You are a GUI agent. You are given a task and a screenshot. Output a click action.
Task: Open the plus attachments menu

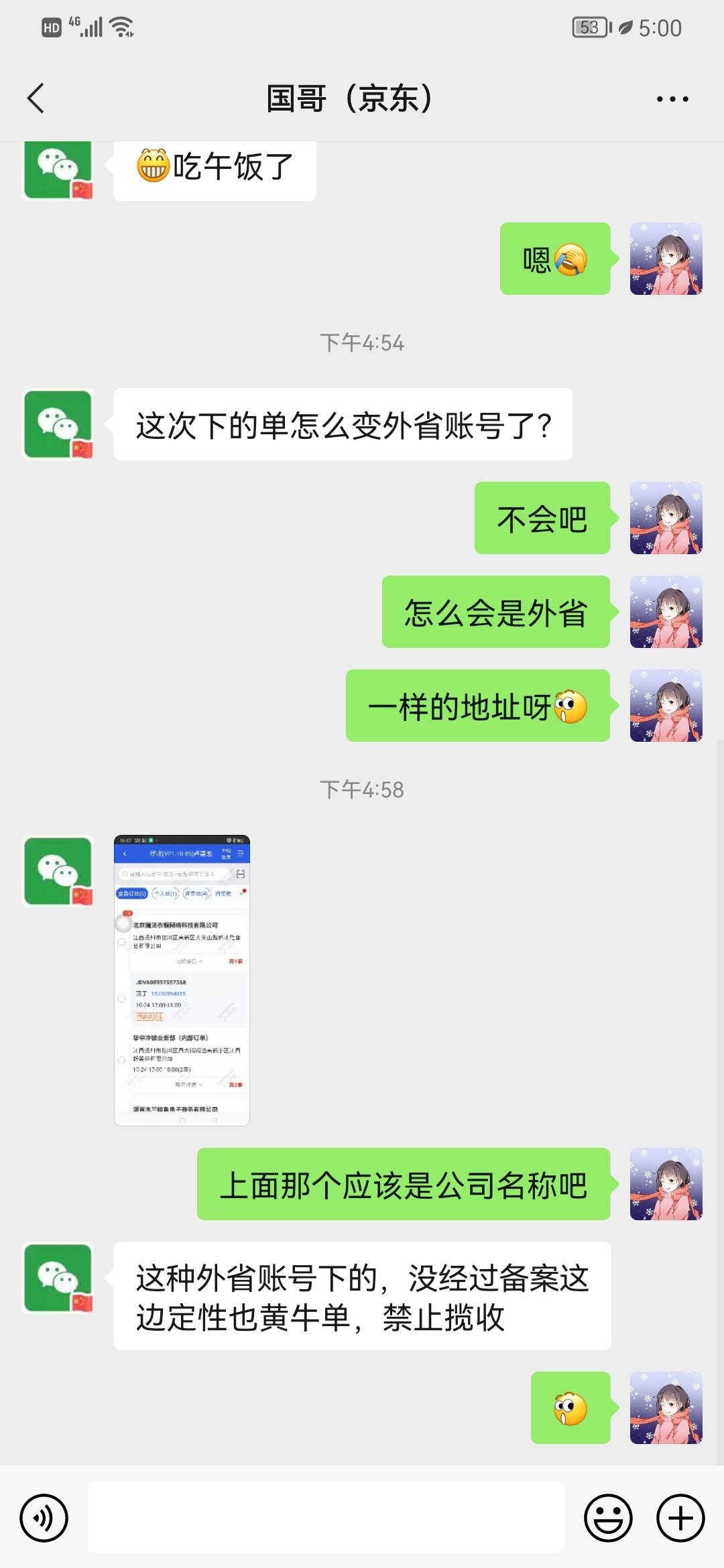tap(680, 1518)
